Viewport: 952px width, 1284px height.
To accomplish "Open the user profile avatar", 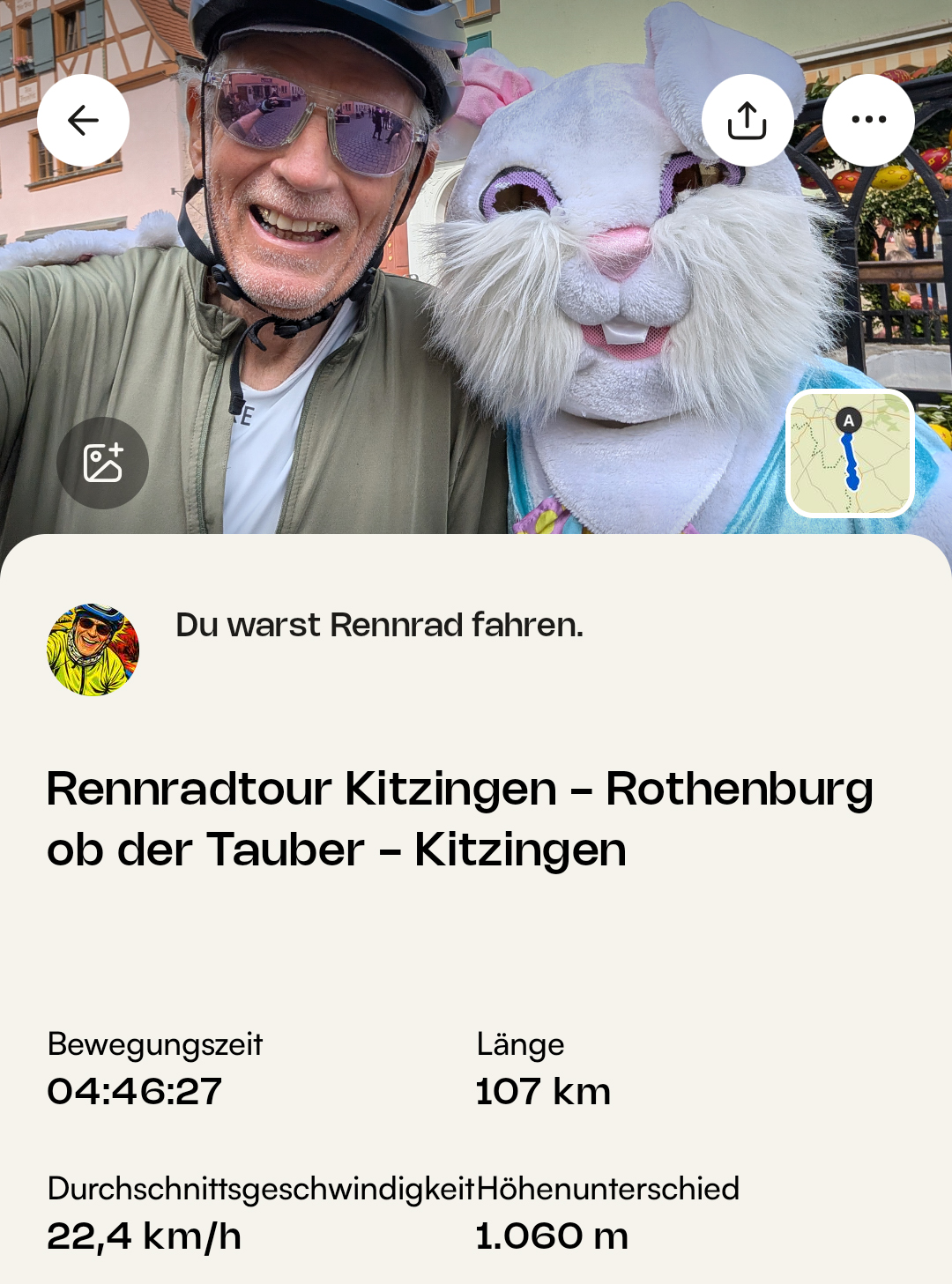I will tap(93, 649).
